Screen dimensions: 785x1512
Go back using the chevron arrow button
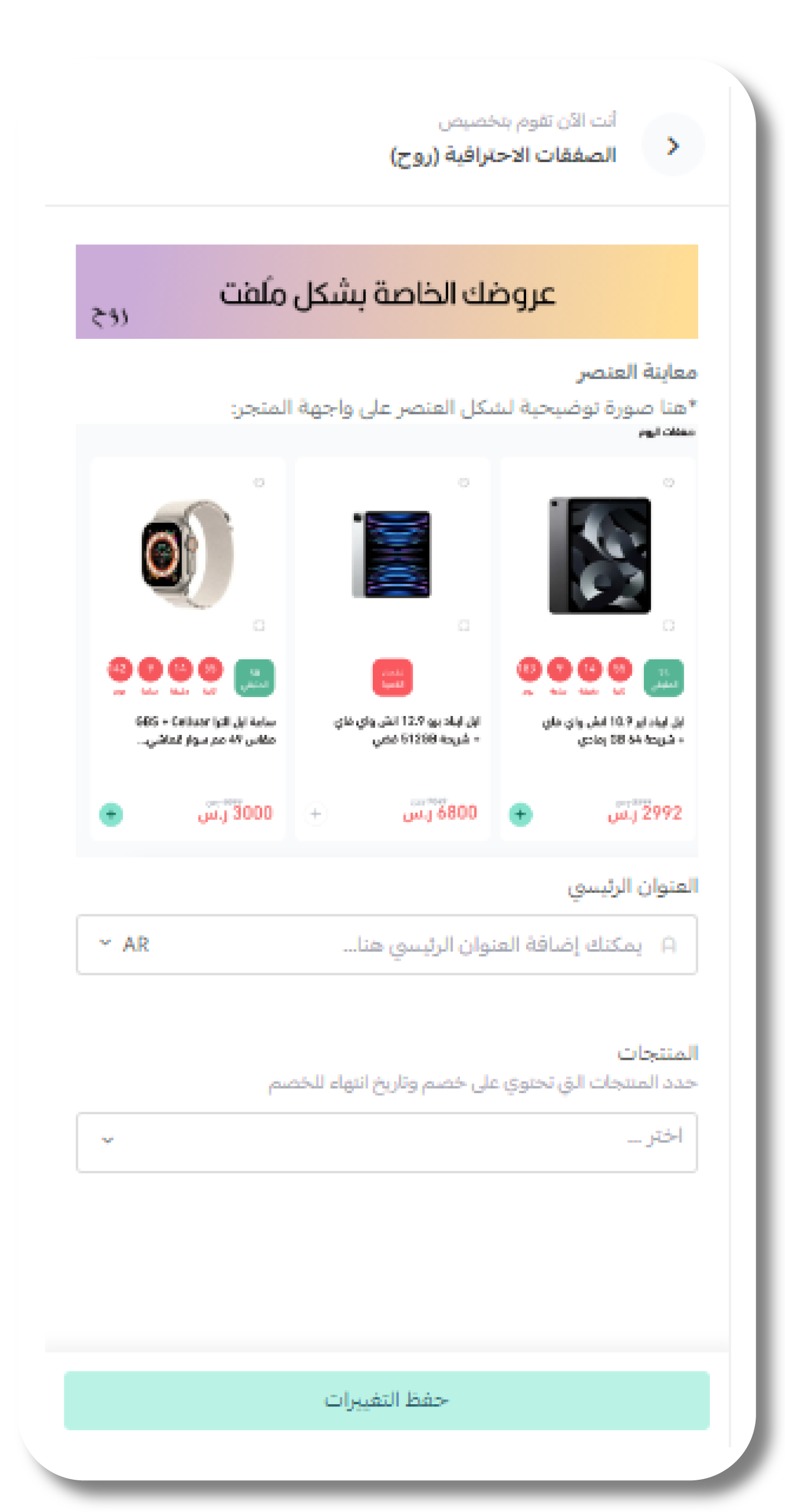673,145
